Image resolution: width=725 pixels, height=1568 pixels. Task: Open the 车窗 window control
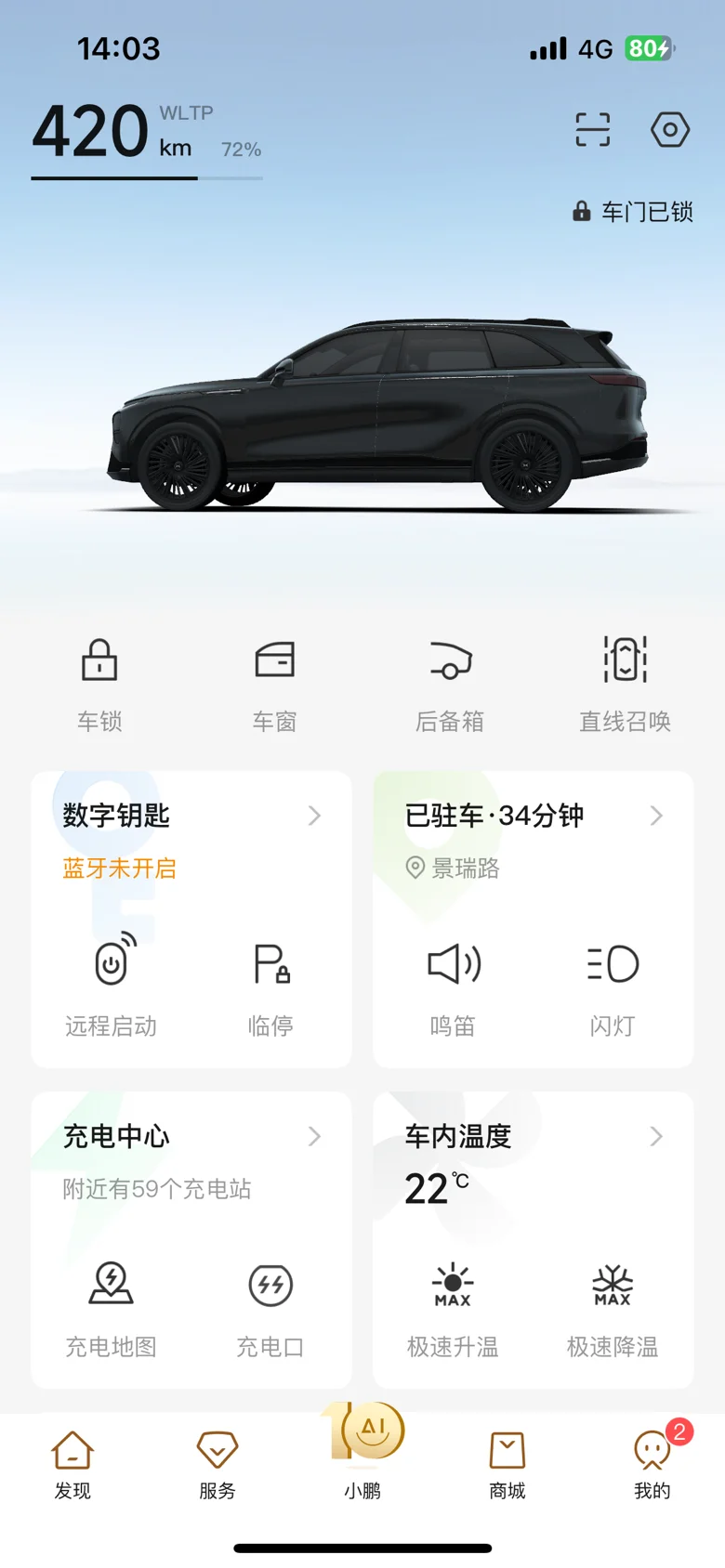click(x=275, y=681)
